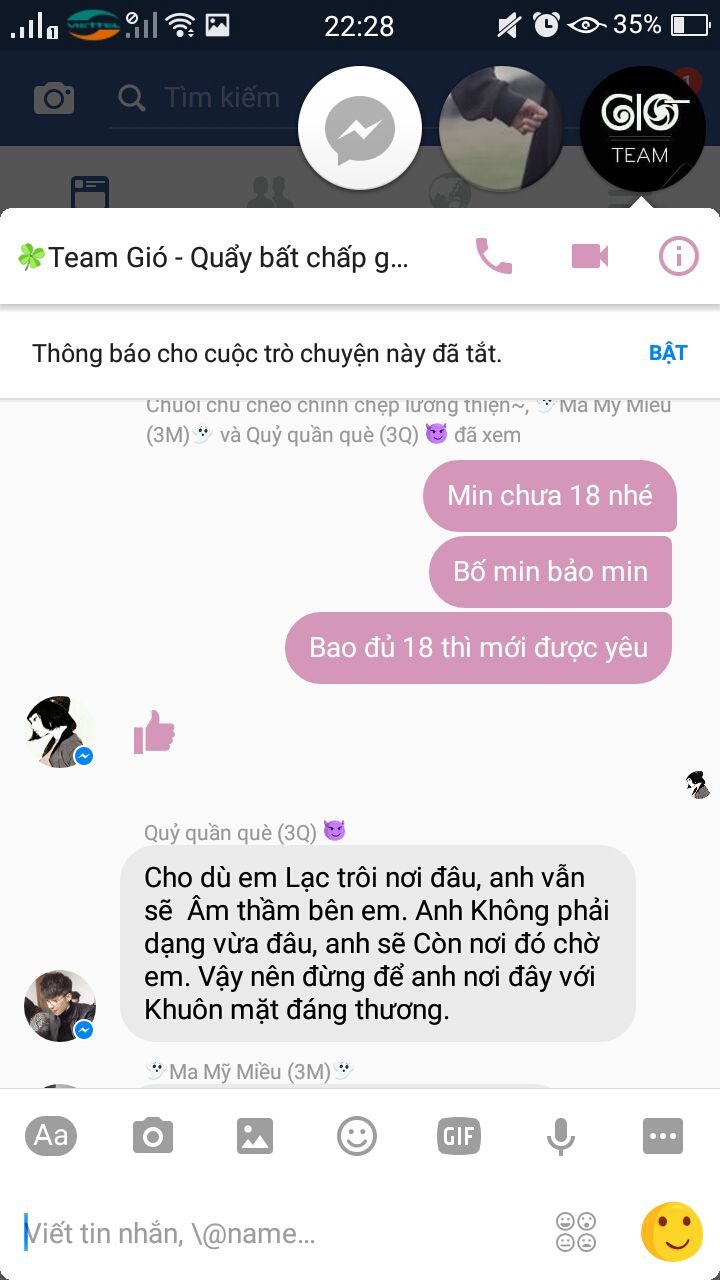The height and width of the screenshot is (1280, 720).
Task: Open the smiley sticker panel
Action: coord(357,1136)
